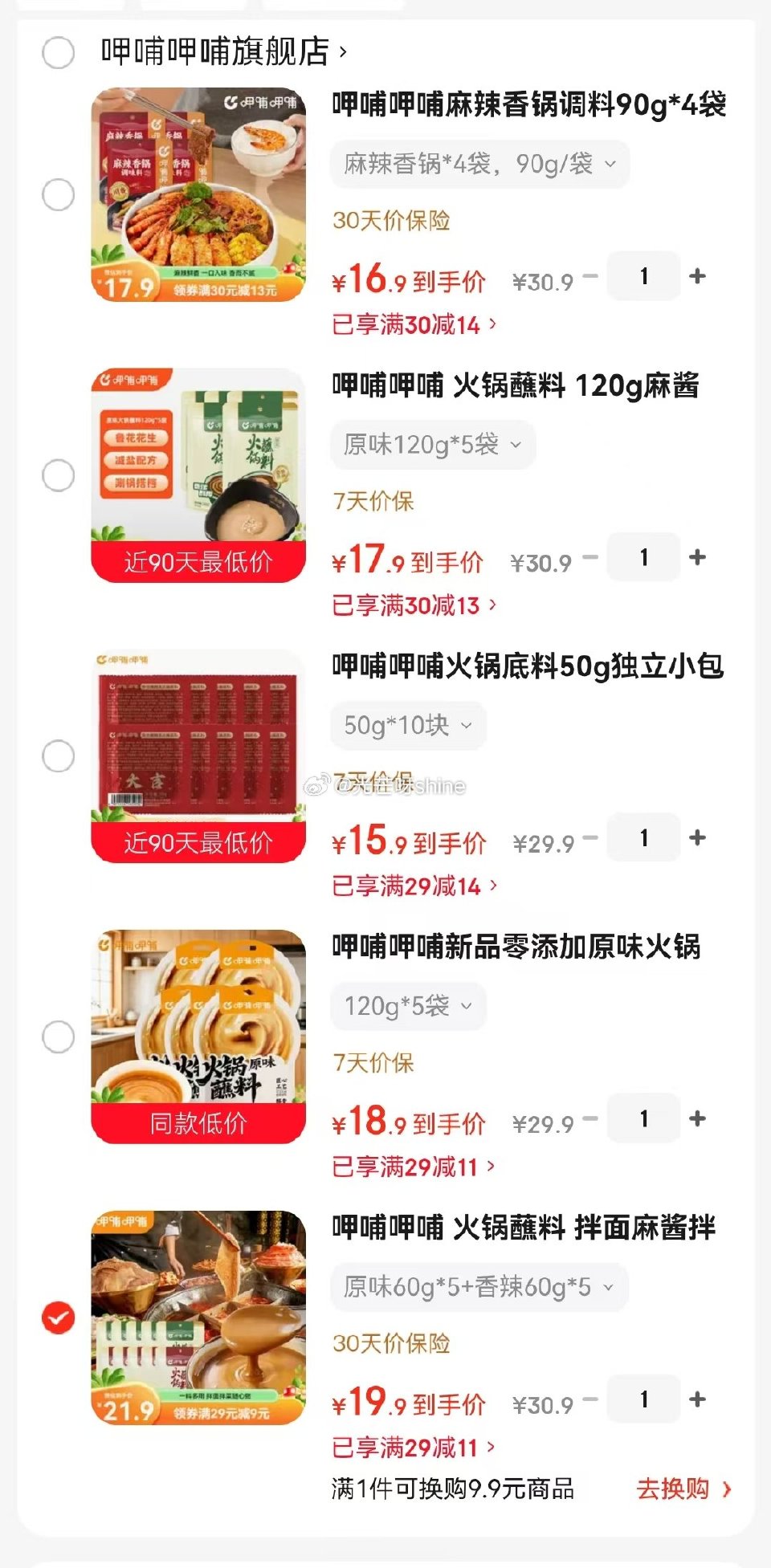
Task: Decrease quantity of 火锅蘸料麻酱 with minus icon
Action: coord(592,556)
